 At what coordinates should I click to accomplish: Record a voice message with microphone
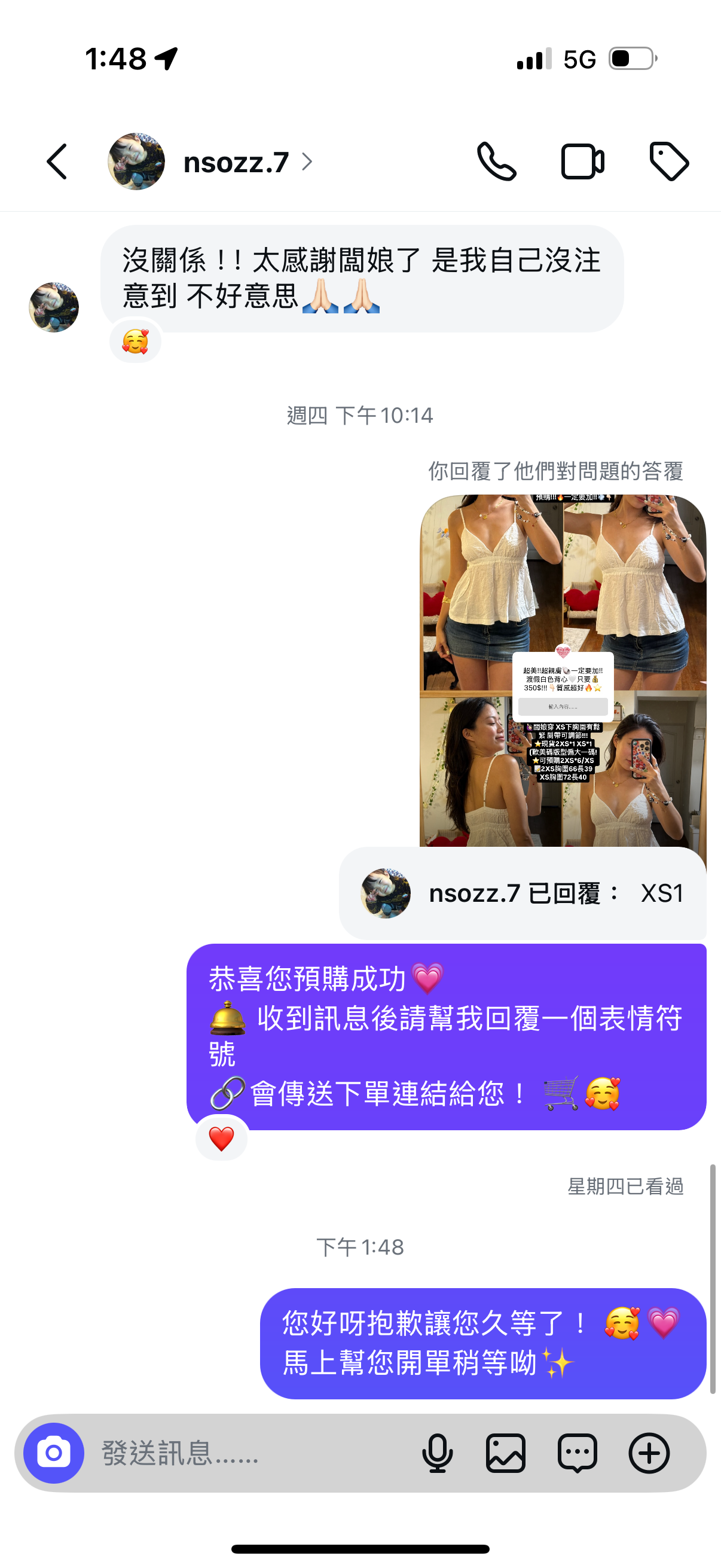point(437,1453)
